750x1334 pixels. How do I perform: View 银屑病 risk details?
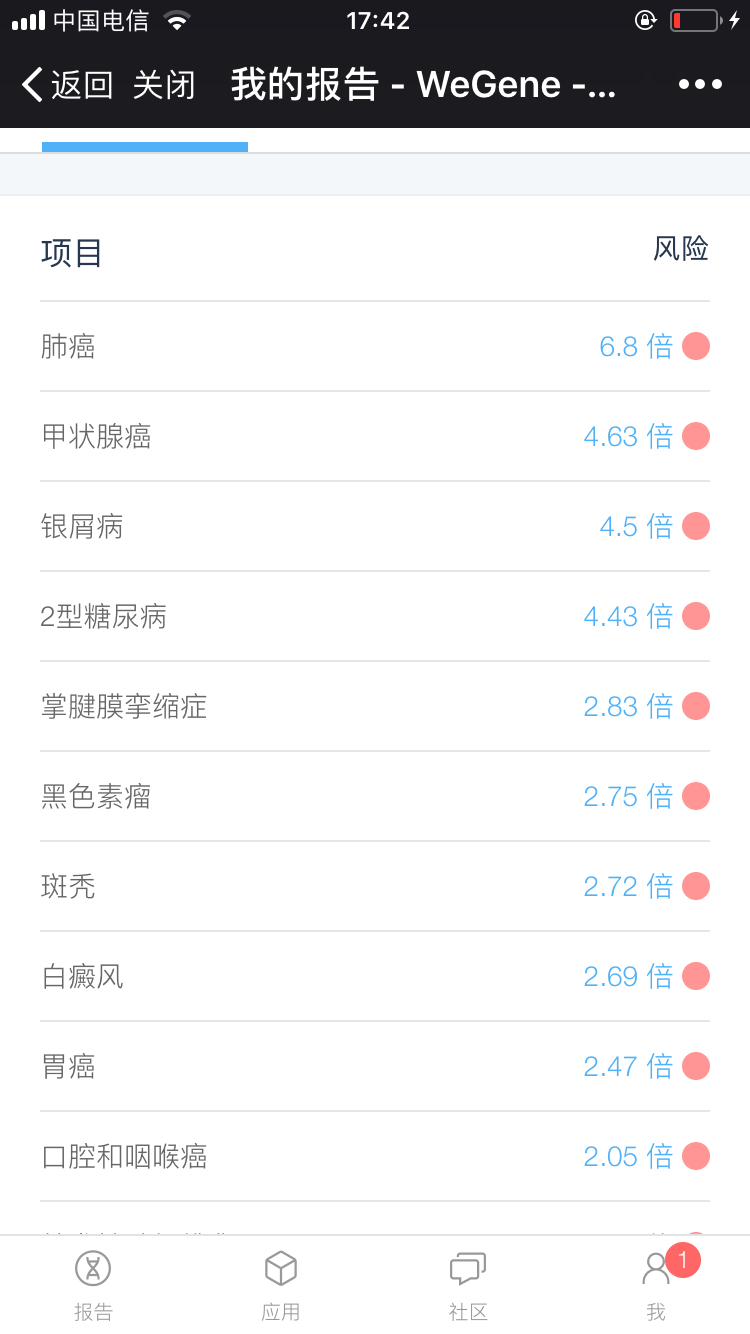tap(375, 526)
